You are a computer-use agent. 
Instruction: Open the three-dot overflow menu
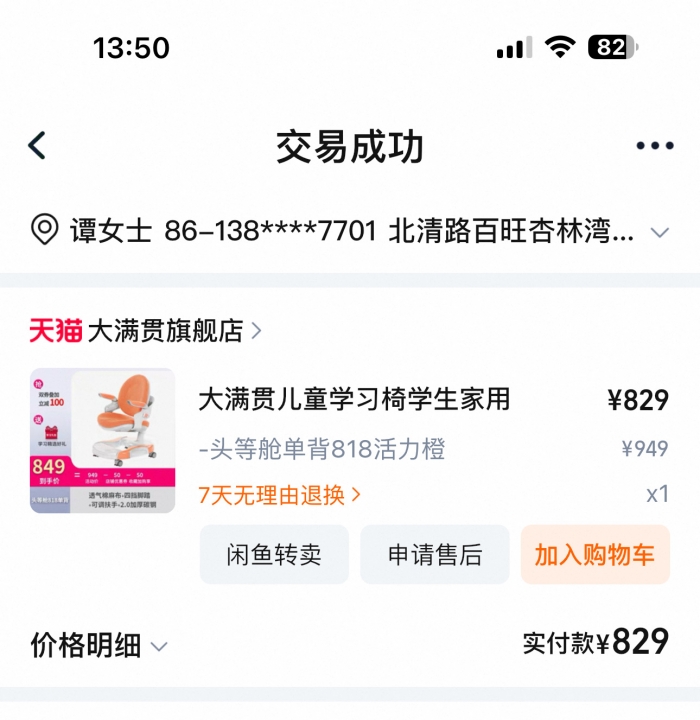click(x=655, y=146)
